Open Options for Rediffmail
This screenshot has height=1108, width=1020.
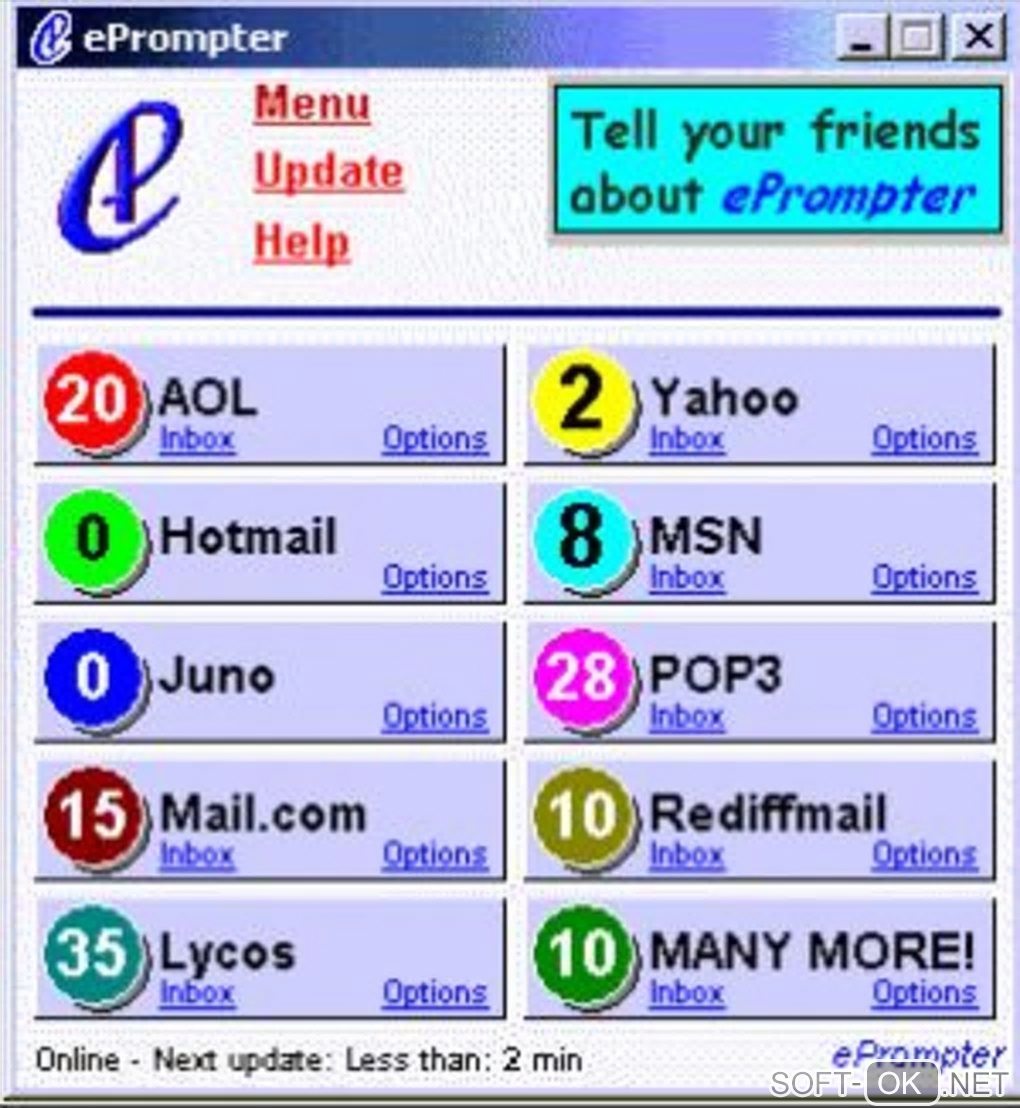click(925, 855)
